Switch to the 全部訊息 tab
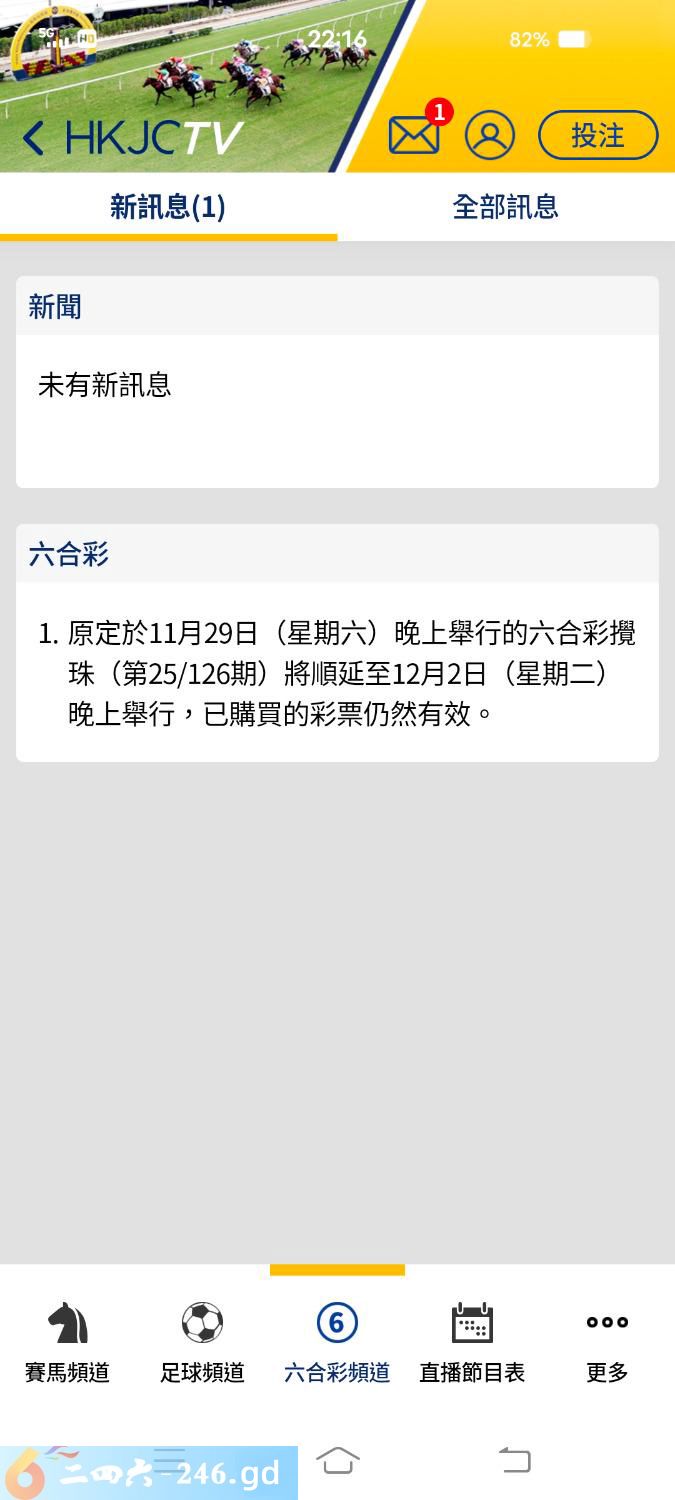The height and width of the screenshot is (1500, 675). 505,207
